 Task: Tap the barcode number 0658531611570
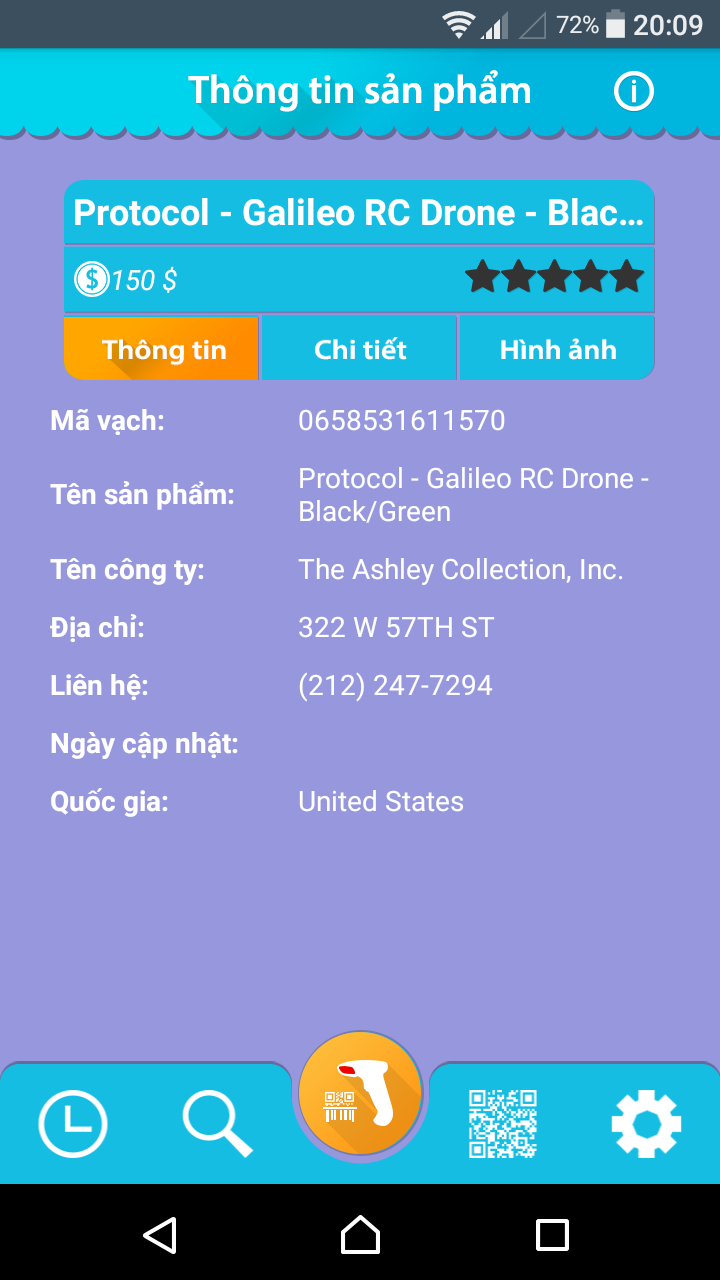coord(403,420)
